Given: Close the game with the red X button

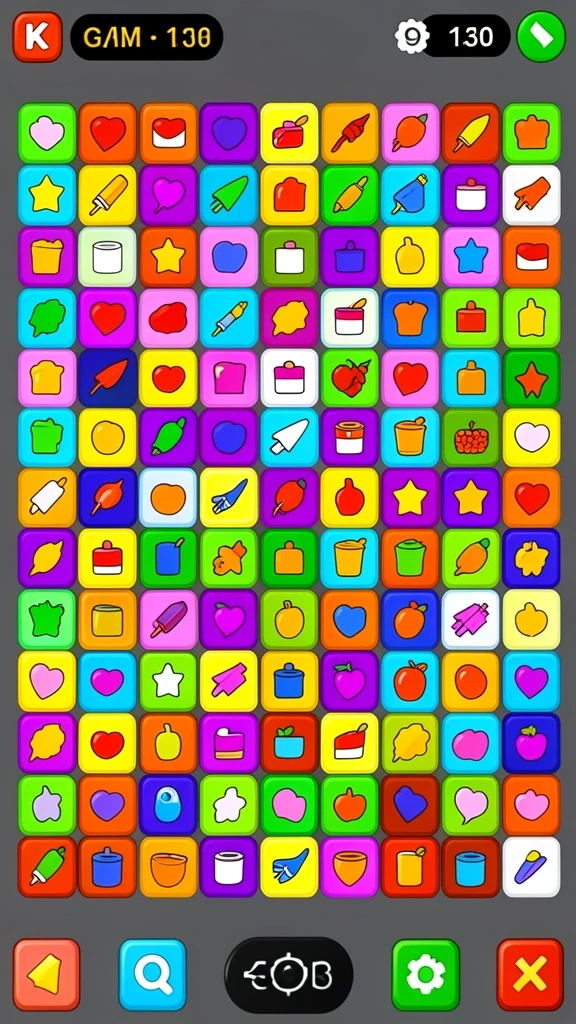Looking at the screenshot, I should [x=530, y=974].
